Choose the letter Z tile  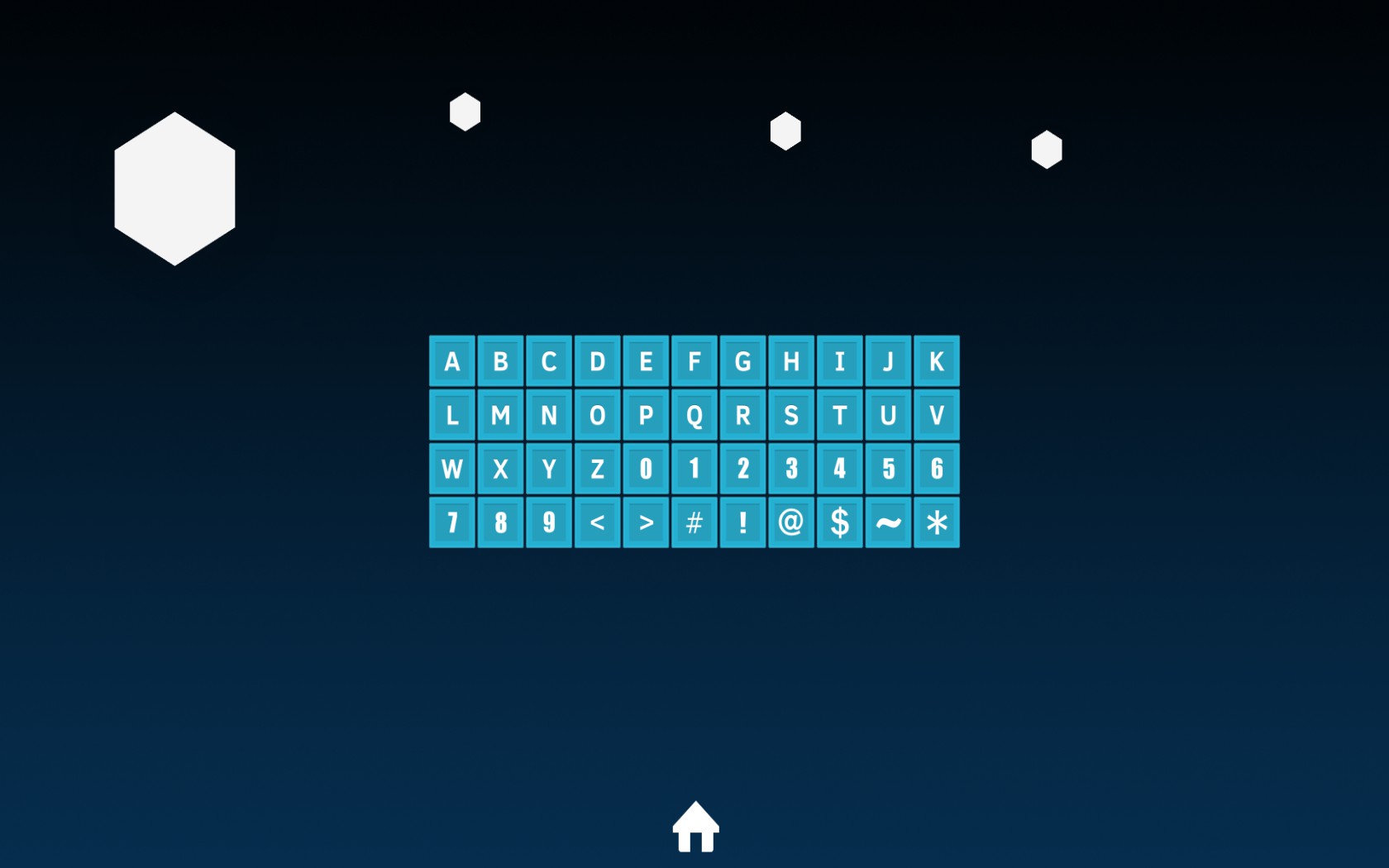point(597,469)
